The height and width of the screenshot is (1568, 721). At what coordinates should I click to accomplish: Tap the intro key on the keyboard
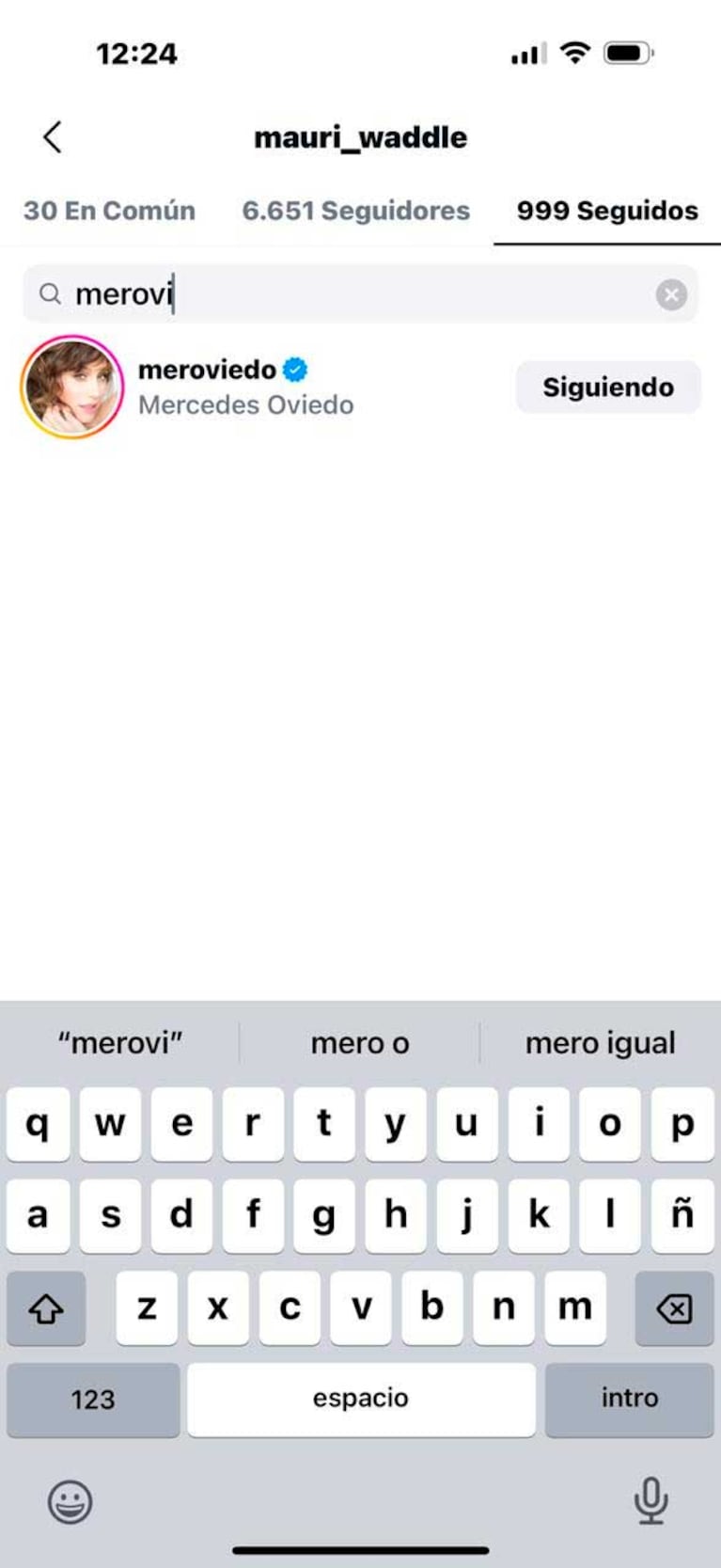click(629, 1398)
